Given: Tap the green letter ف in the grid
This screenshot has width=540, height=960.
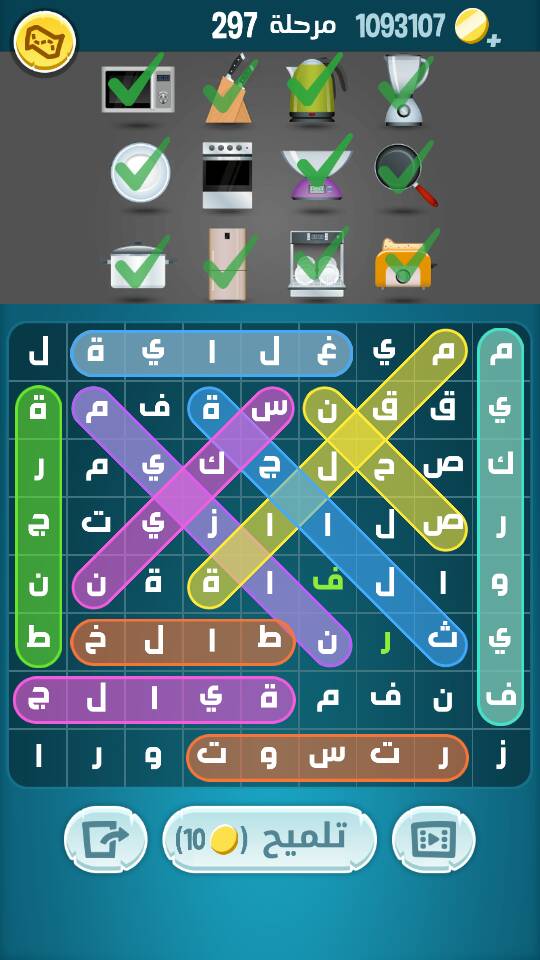Looking at the screenshot, I should 328,582.
